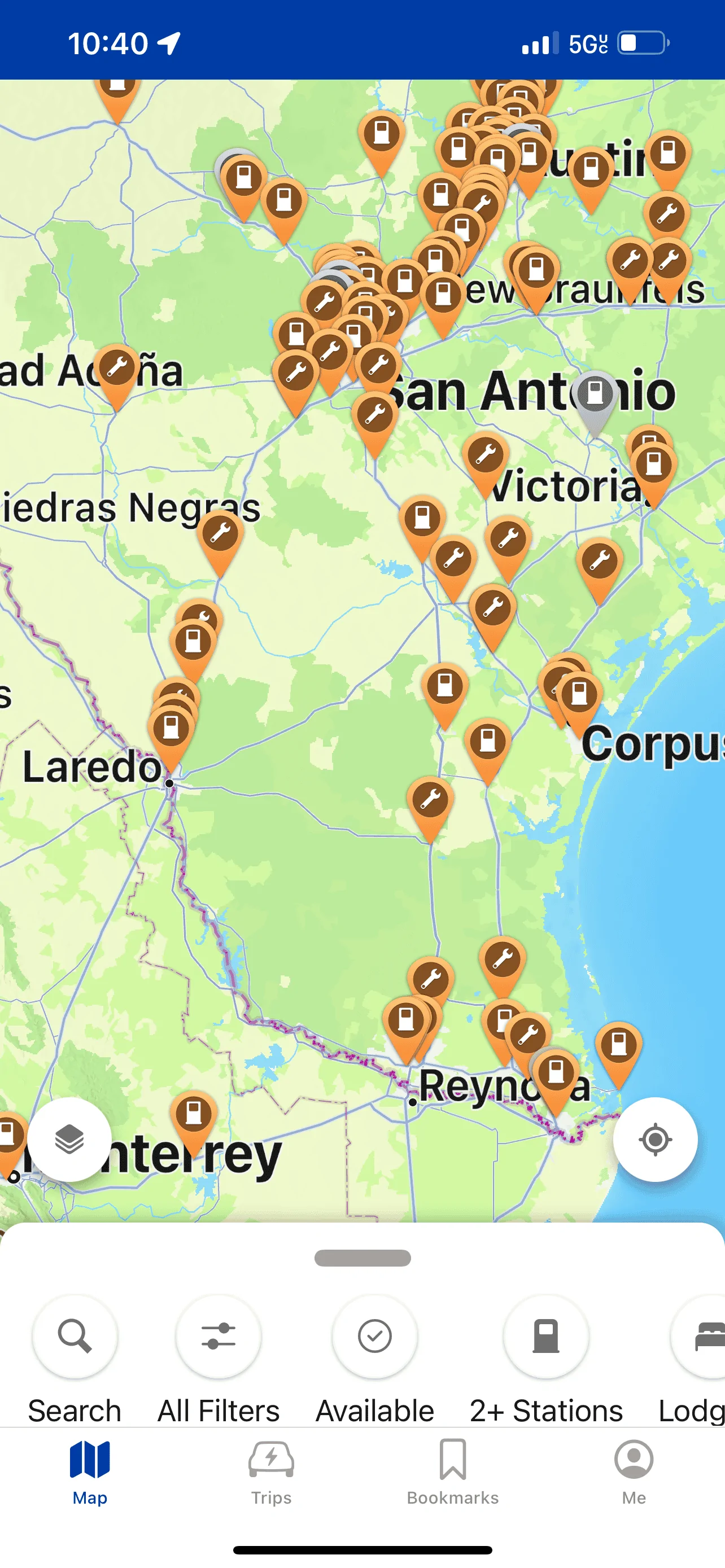The image size is (725, 1568).
Task: Open the map layers button
Action: [69, 1140]
